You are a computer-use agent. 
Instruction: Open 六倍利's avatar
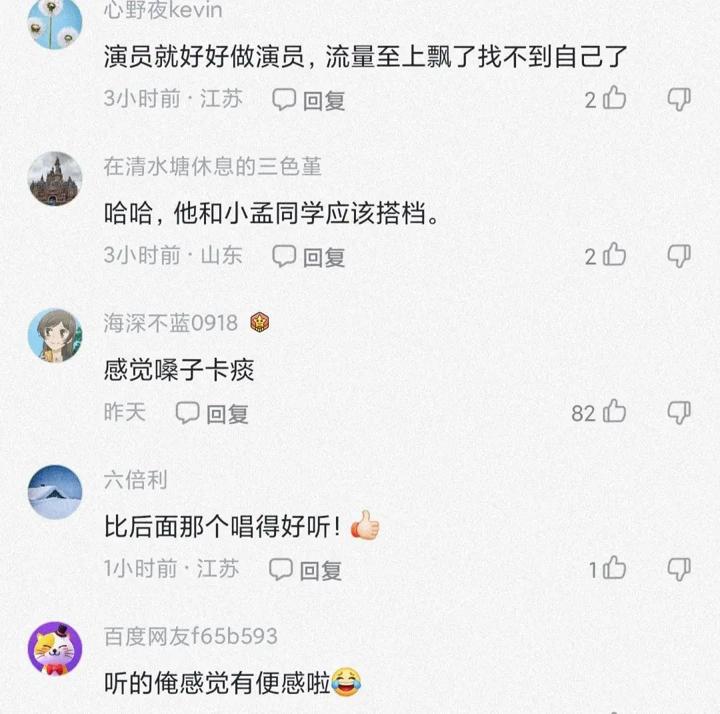[x=54, y=492]
